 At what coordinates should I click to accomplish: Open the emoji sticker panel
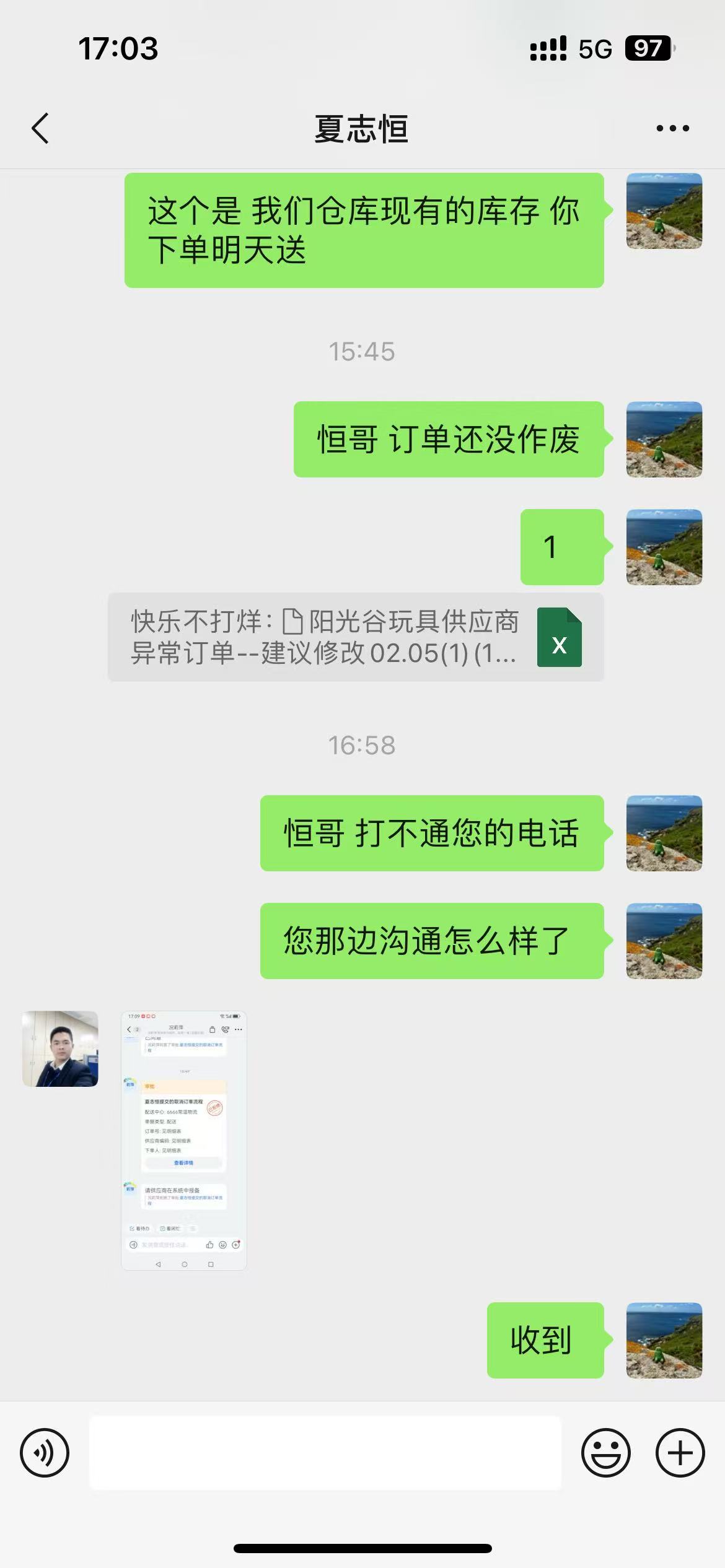click(605, 1452)
